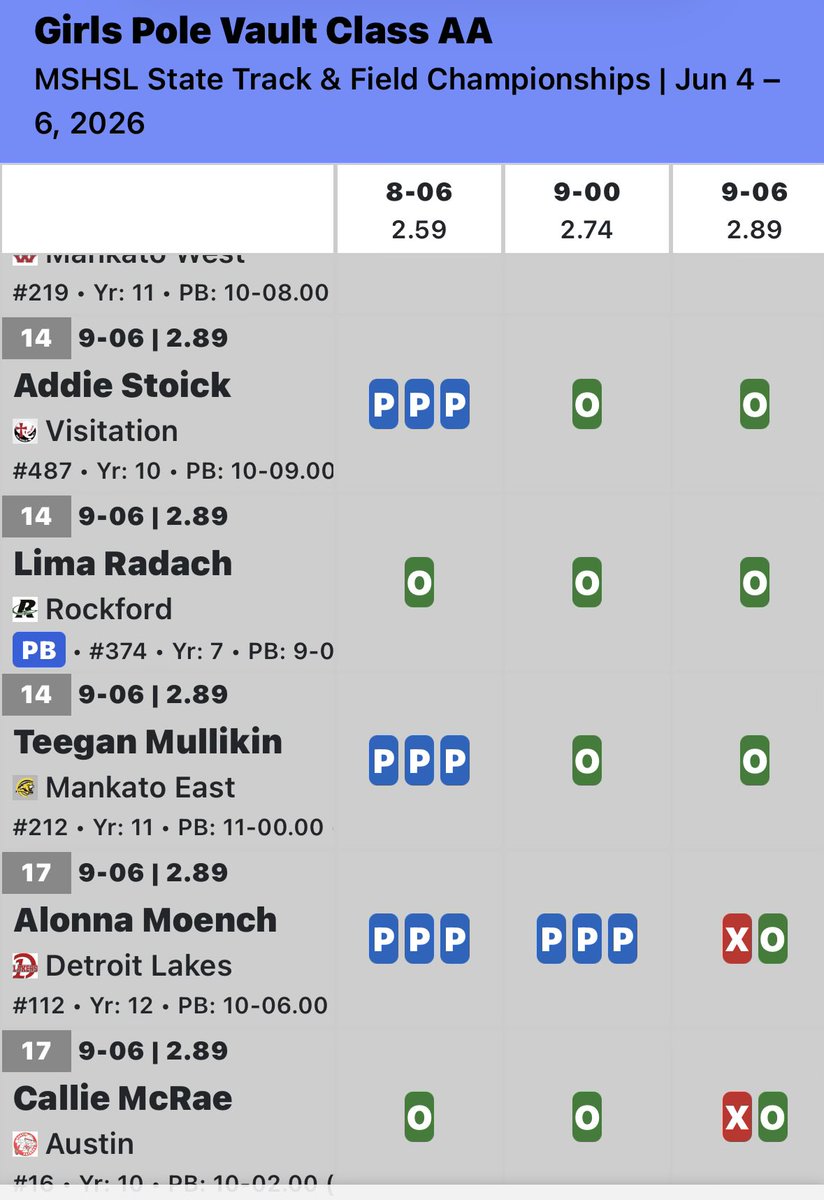Open Addie Stoick's athlete profile
The width and height of the screenshot is (824, 1200).
pyautogui.click(x=122, y=385)
